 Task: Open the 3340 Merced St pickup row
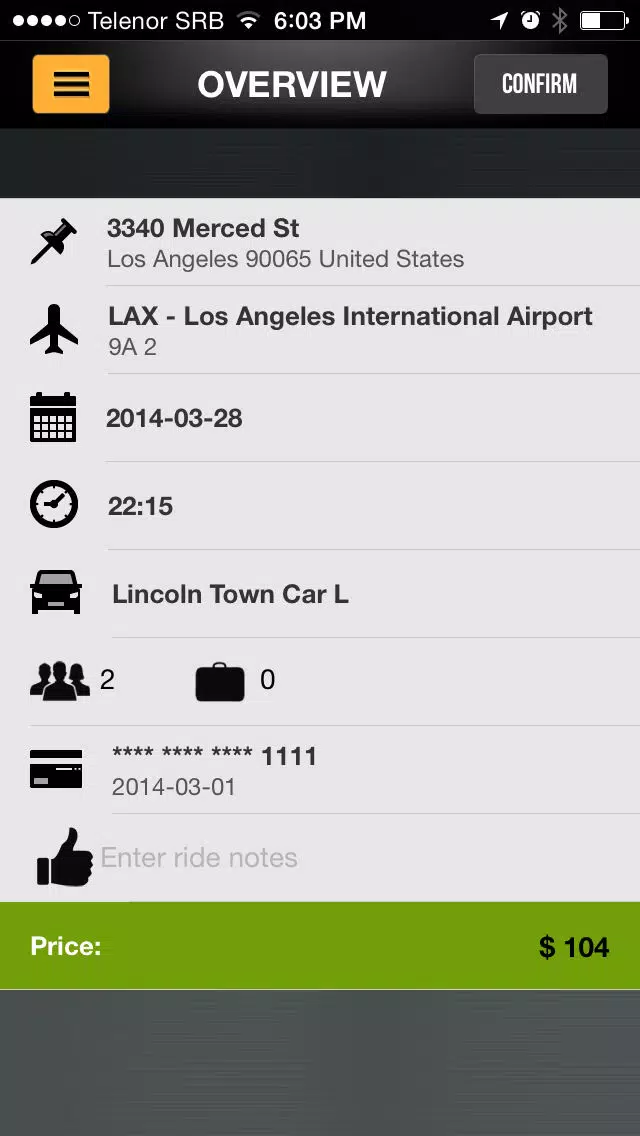tap(320, 242)
